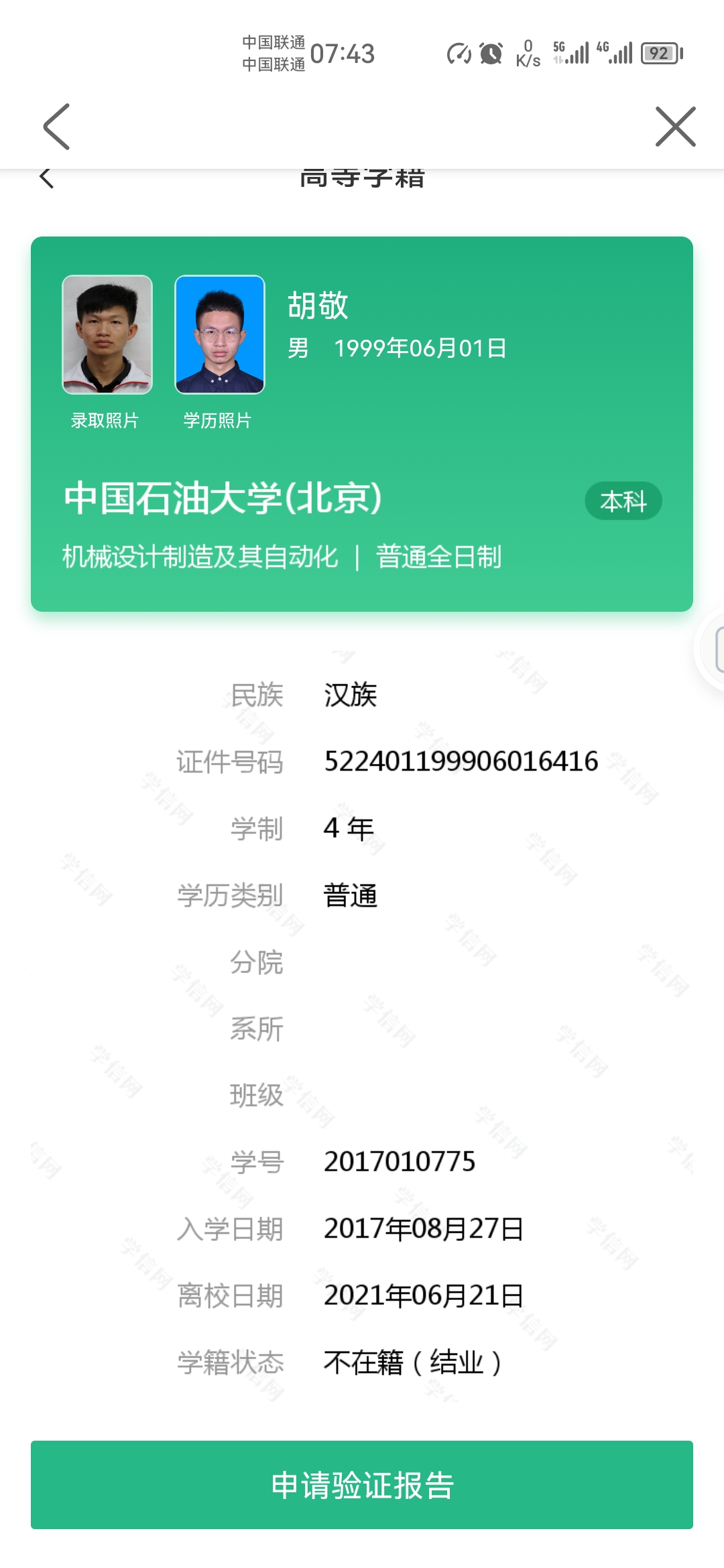View the 学历照片 diploma photo
This screenshot has height=1568, width=724.
coord(220,334)
